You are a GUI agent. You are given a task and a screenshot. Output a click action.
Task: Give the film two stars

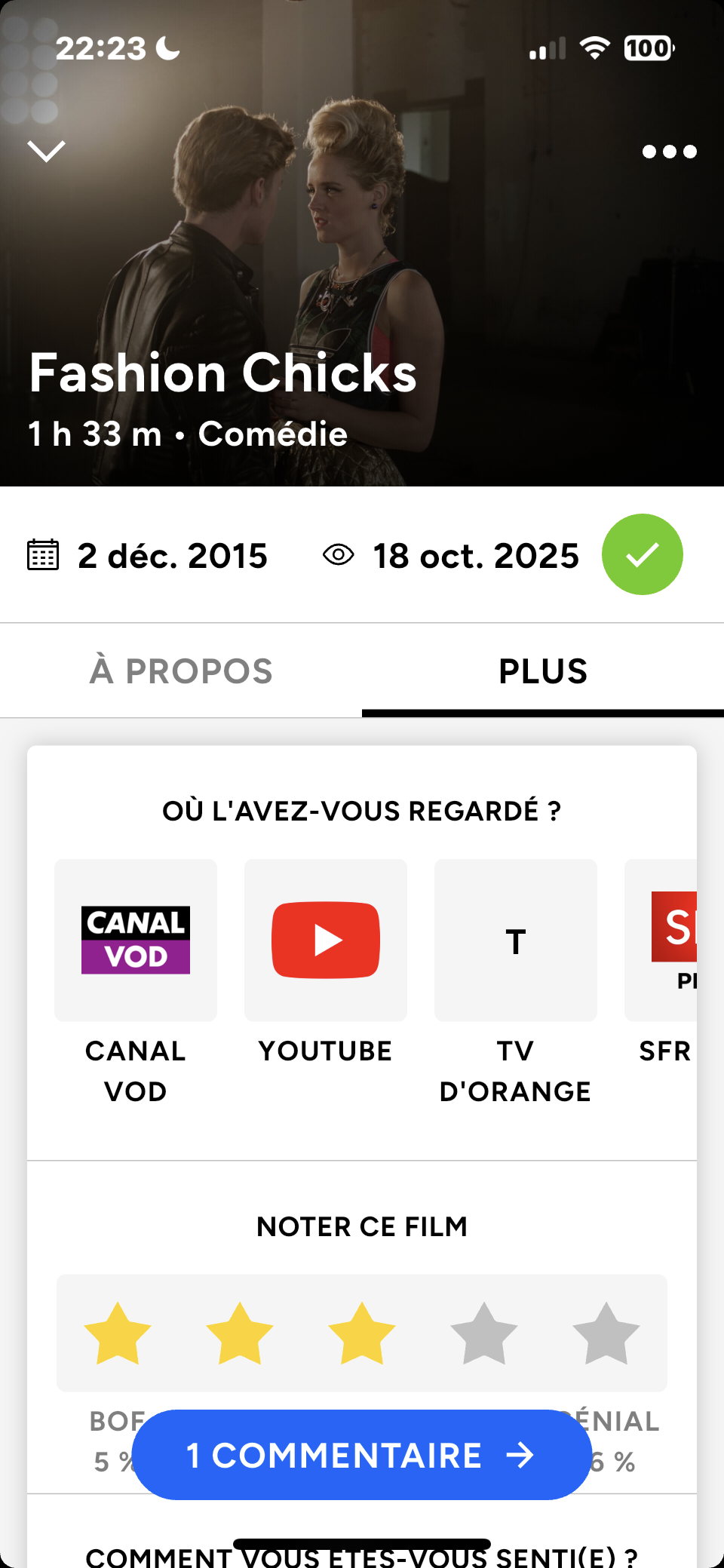pos(240,1333)
